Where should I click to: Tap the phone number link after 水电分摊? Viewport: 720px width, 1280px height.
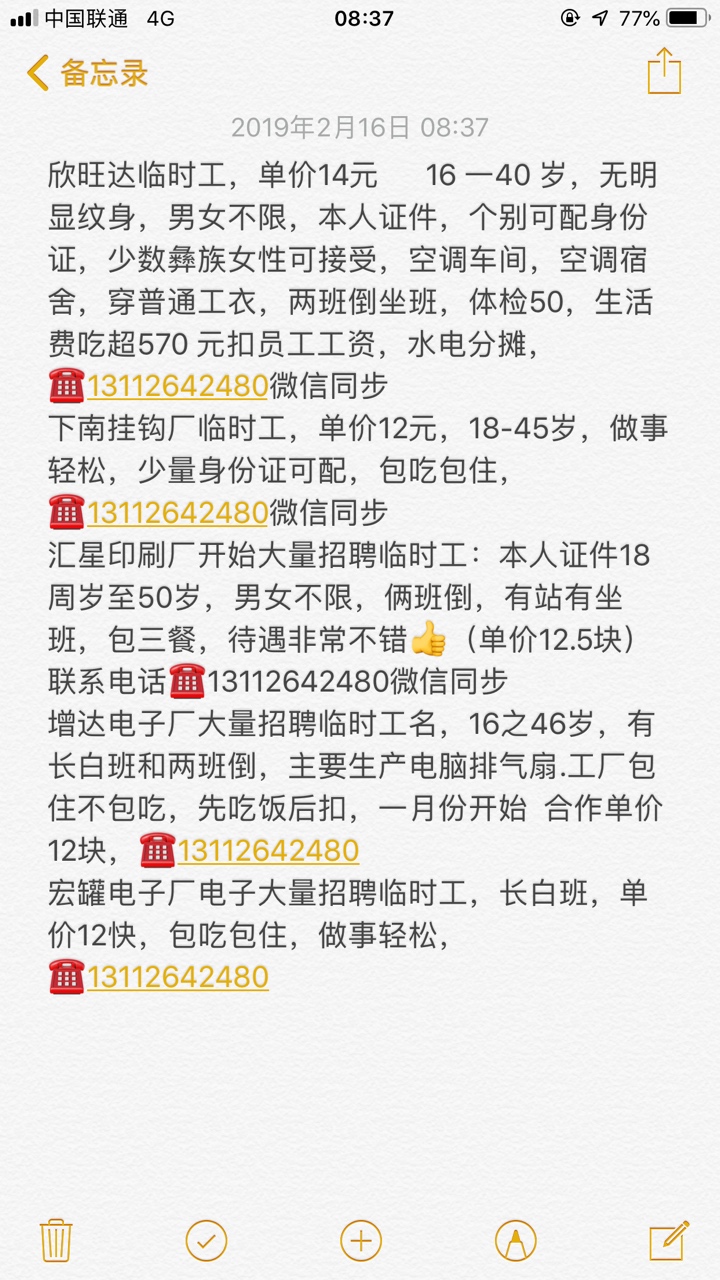pyautogui.click(x=177, y=385)
